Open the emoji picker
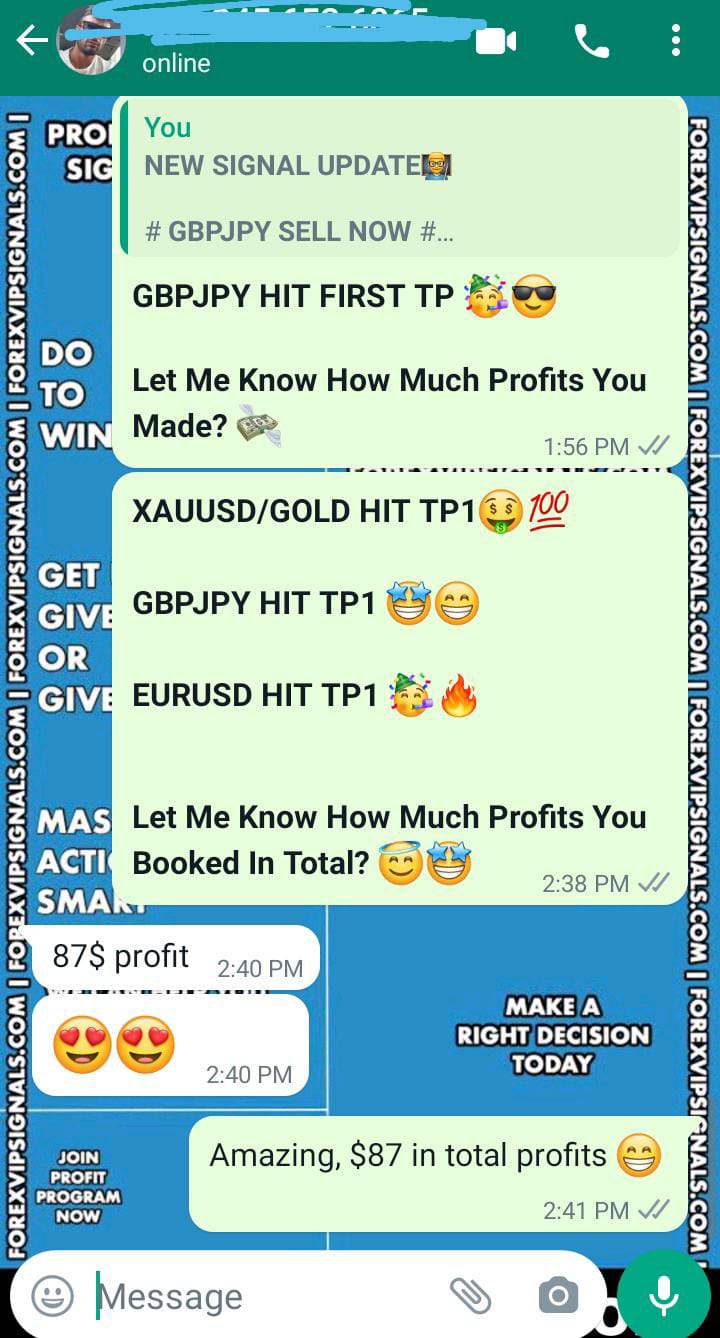Screen dimensions: 720x1338 [52, 1297]
